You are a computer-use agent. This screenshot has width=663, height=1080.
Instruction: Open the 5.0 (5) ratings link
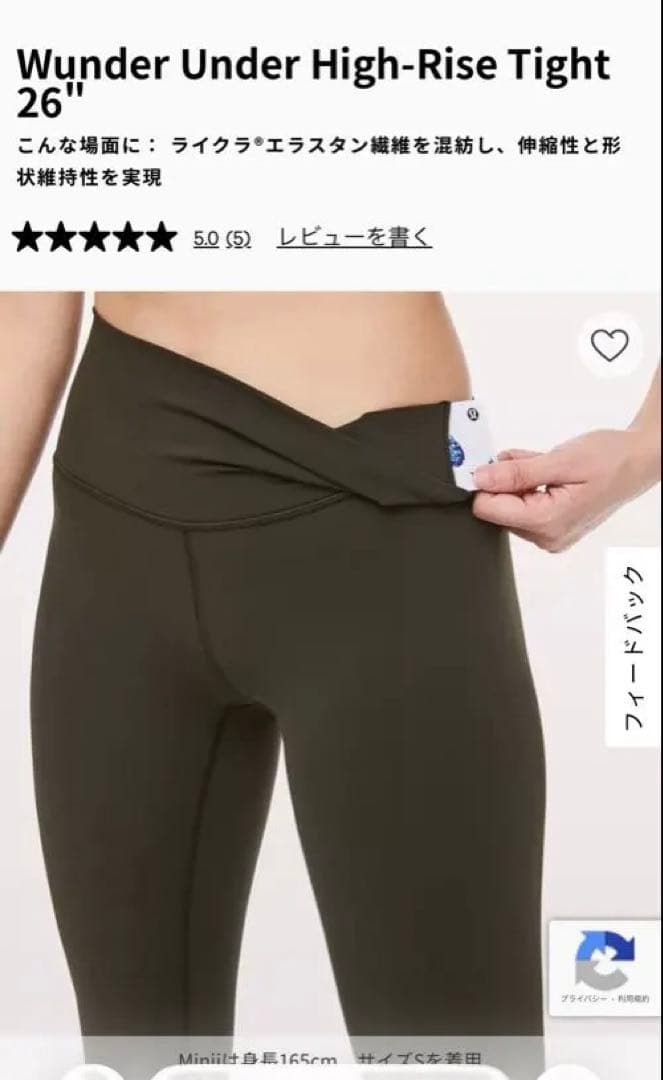(x=222, y=239)
